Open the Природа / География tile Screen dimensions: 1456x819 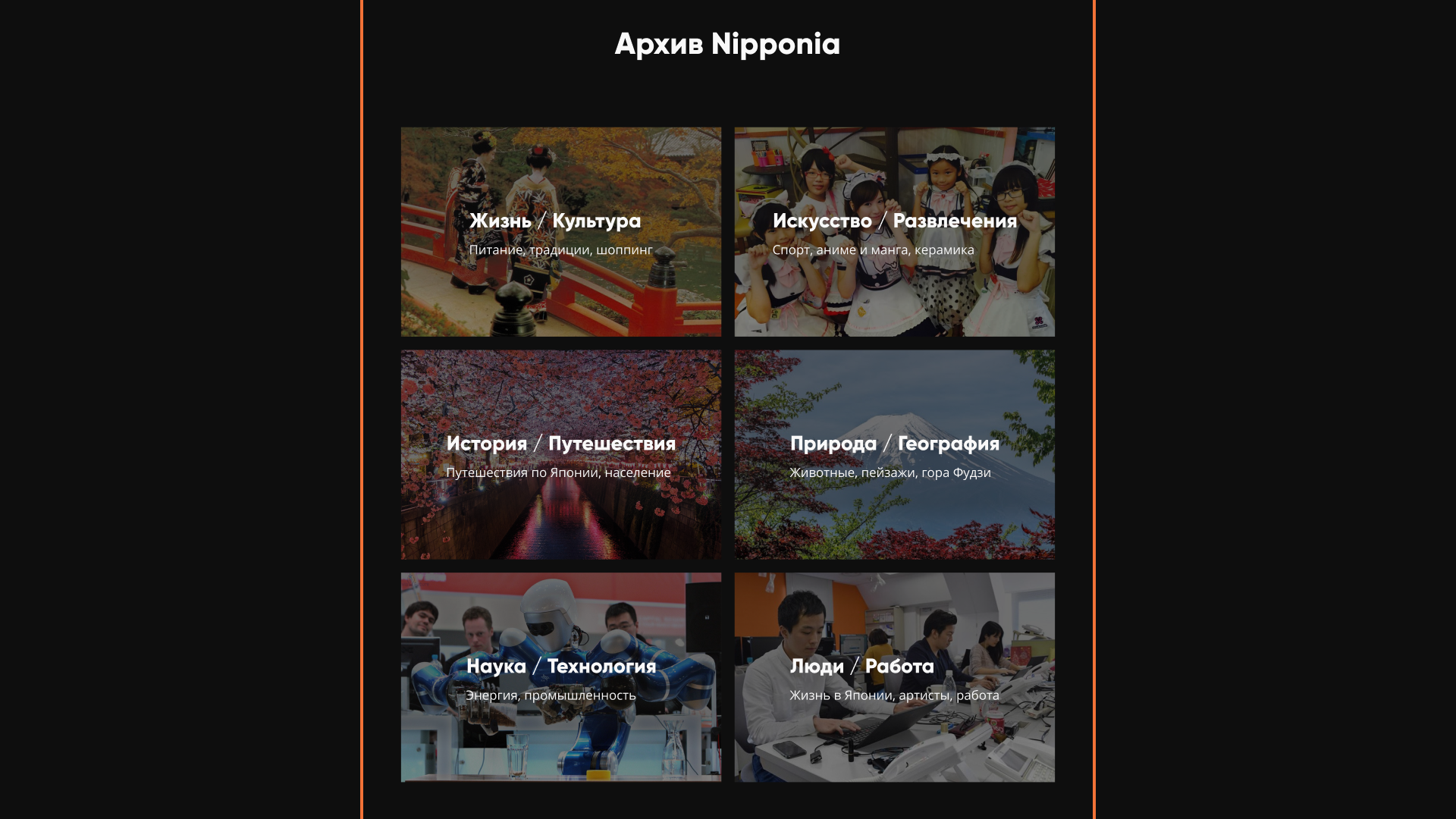tap(894, 454)
